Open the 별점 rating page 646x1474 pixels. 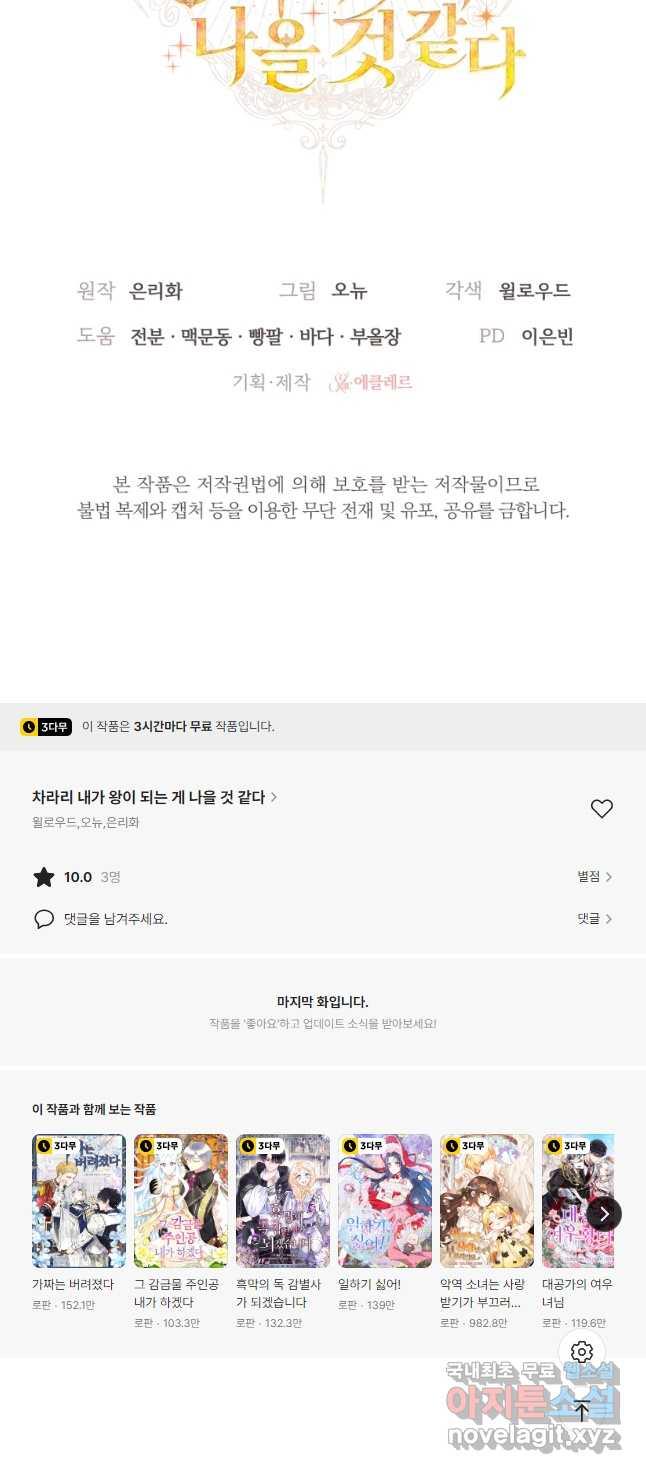(x=594, y=877)
